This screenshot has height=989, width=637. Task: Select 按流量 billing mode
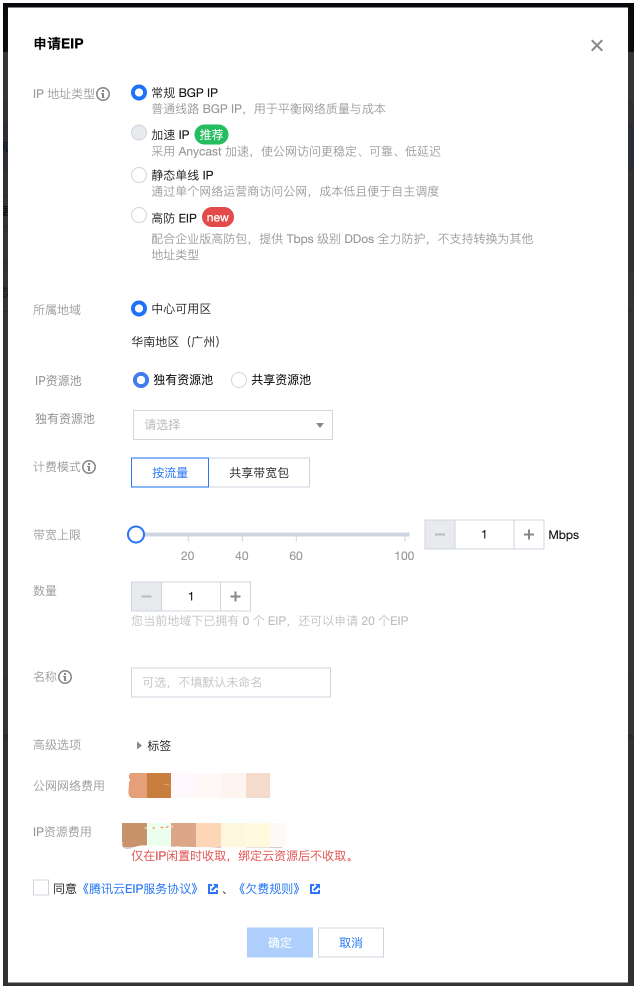pyautogui.click(x=170, y=473)
